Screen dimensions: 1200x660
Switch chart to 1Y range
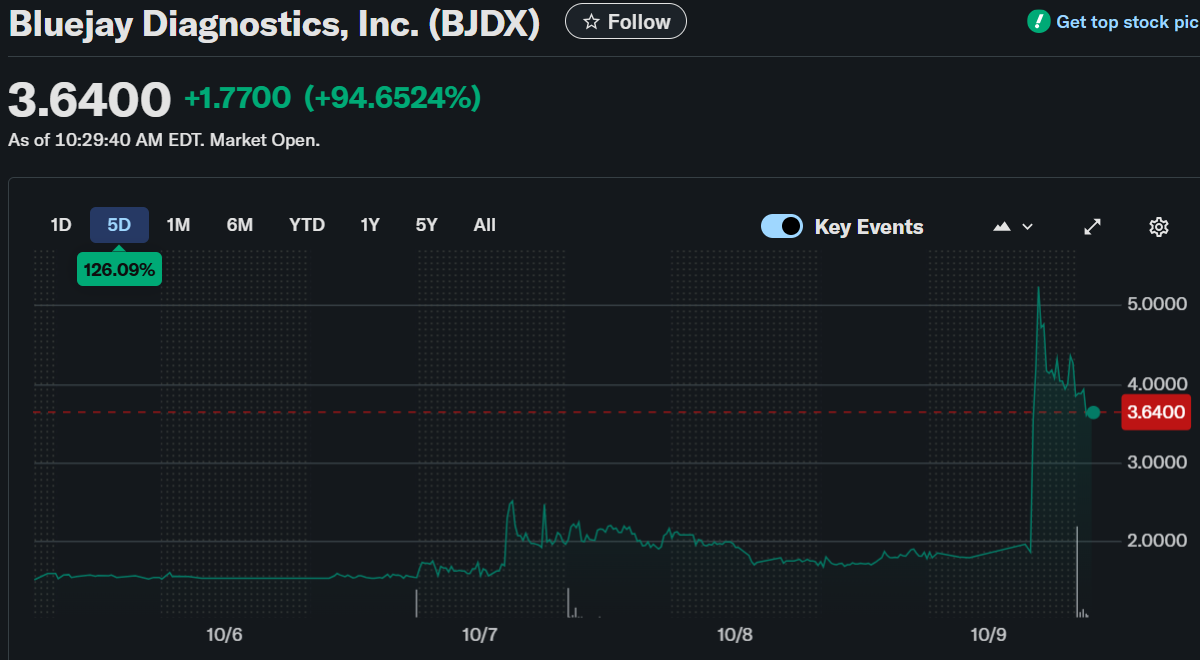tap(370, 225)
